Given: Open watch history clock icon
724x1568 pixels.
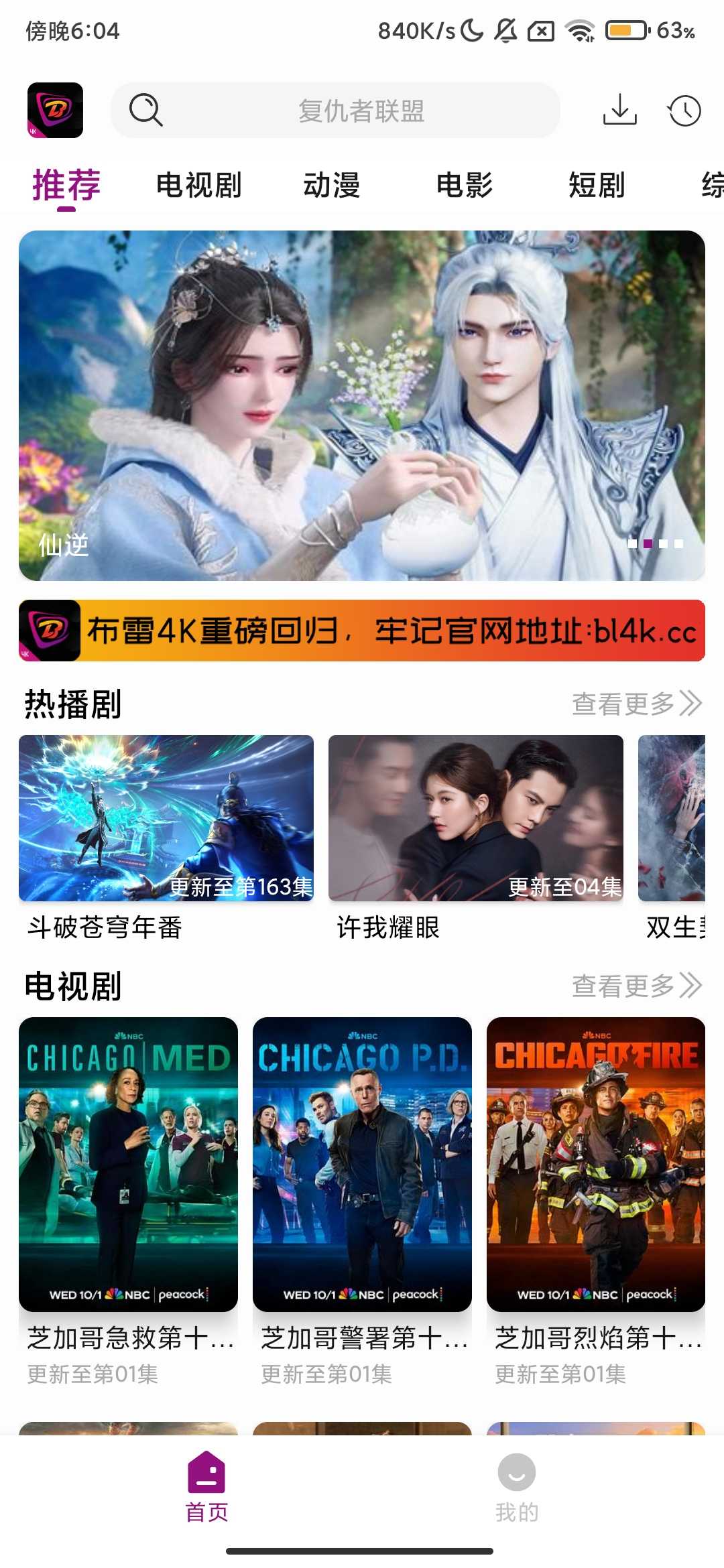Looking at the screenshot, I should (684, 111).
